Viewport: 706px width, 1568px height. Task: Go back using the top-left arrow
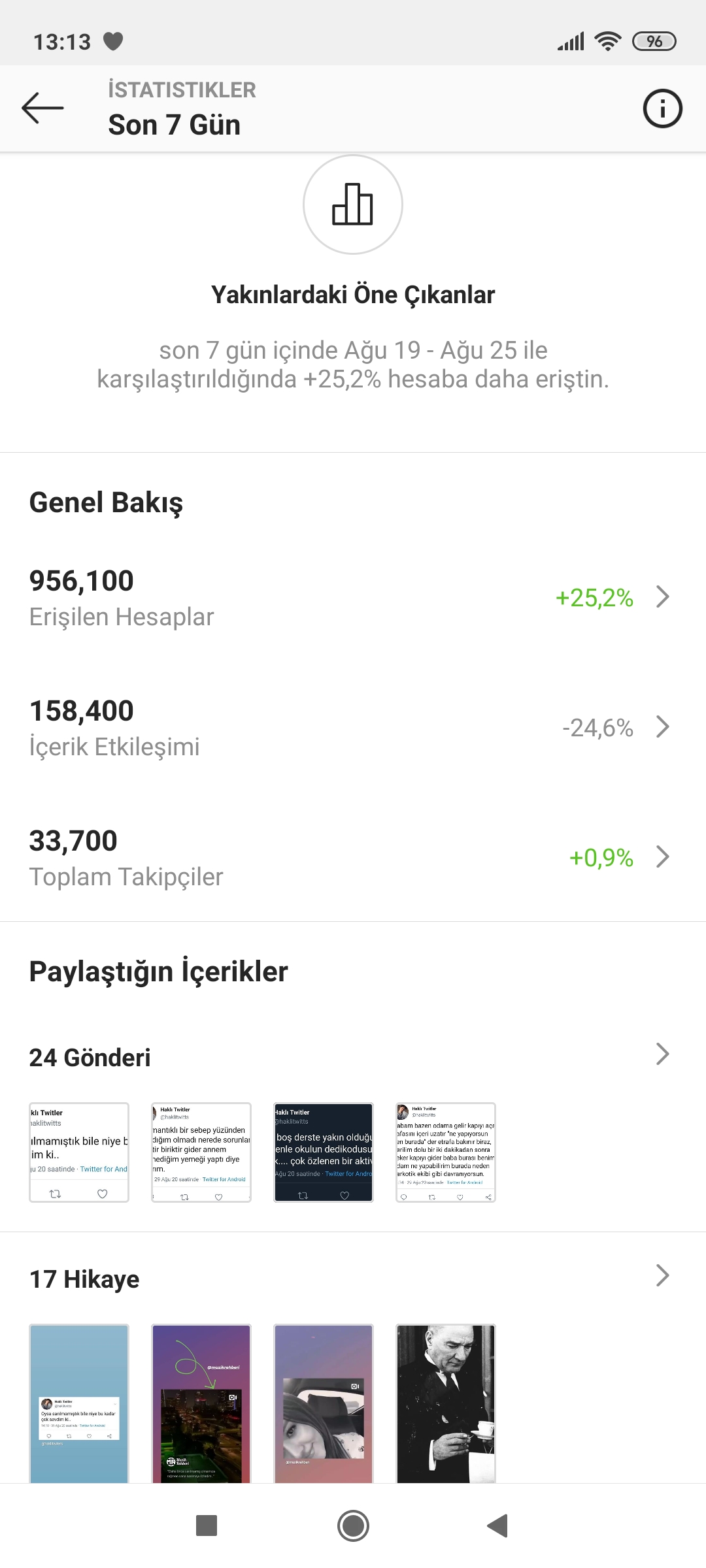click(42, 108)
